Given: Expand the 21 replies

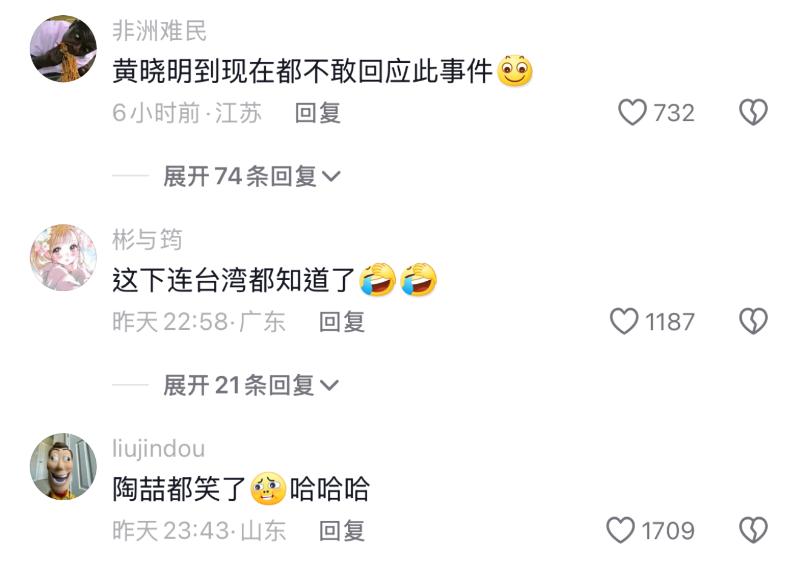Looking at the screenshot, I should click(x=252, y=385).
